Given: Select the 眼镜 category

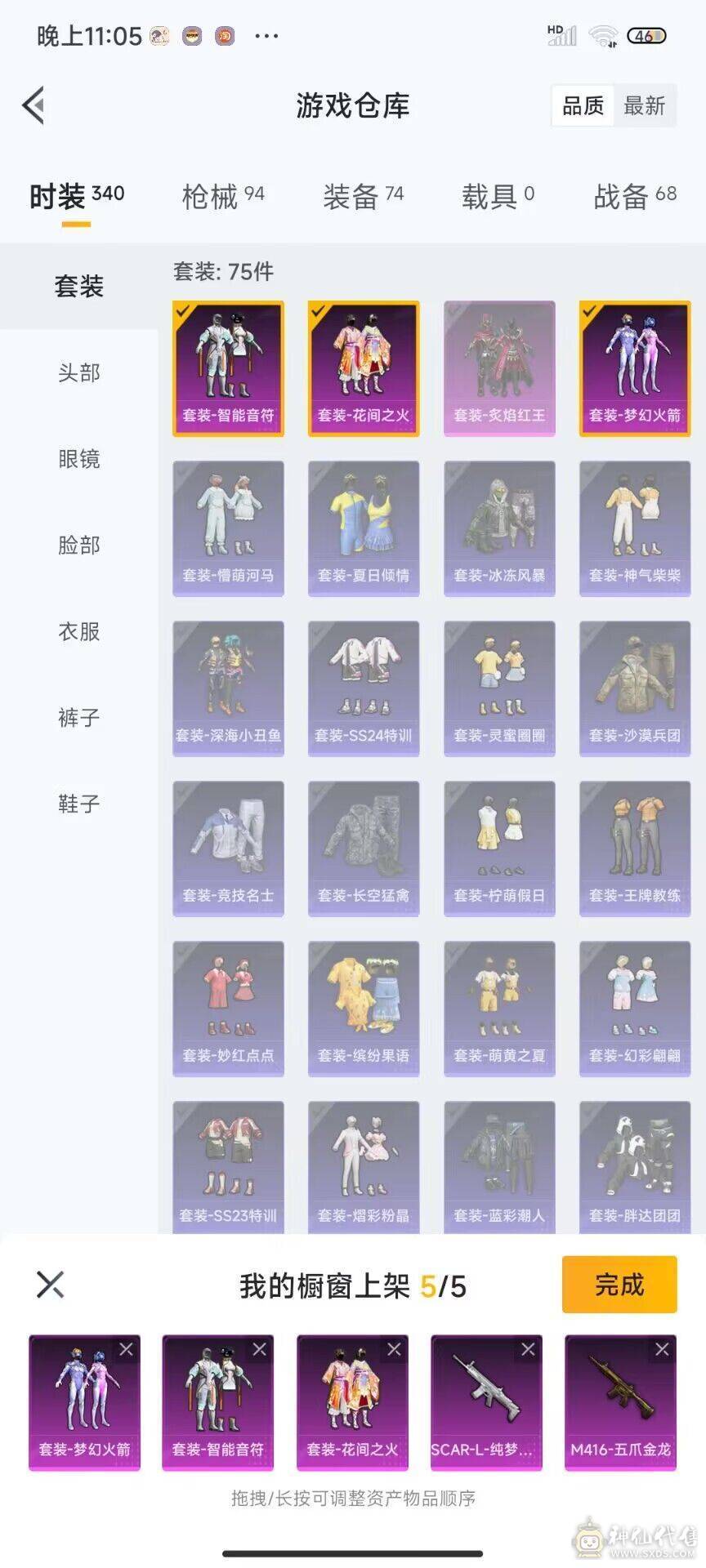Looking at the screenshot, I should [78, 459].
